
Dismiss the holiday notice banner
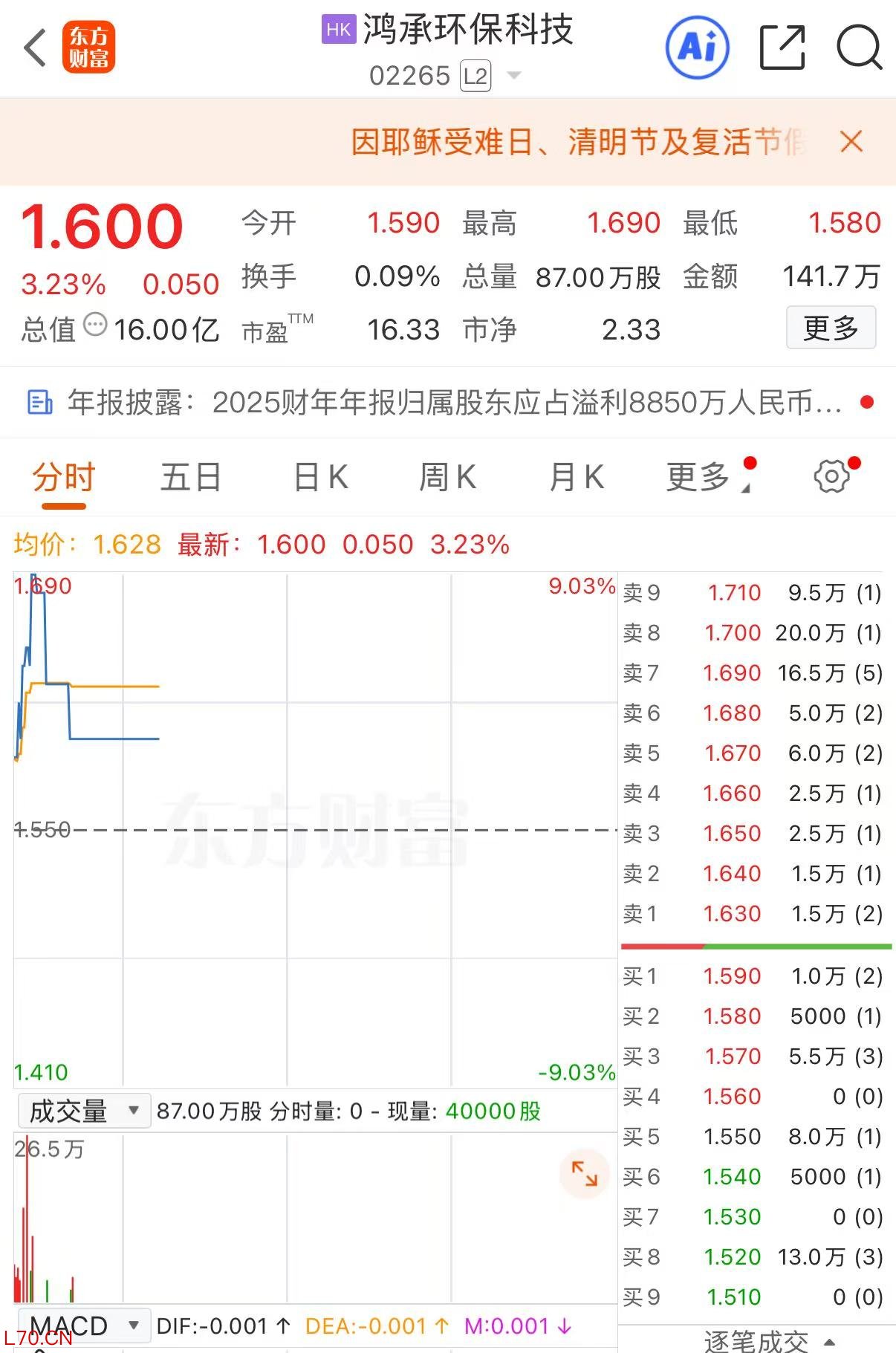click(x=851, y=141)
